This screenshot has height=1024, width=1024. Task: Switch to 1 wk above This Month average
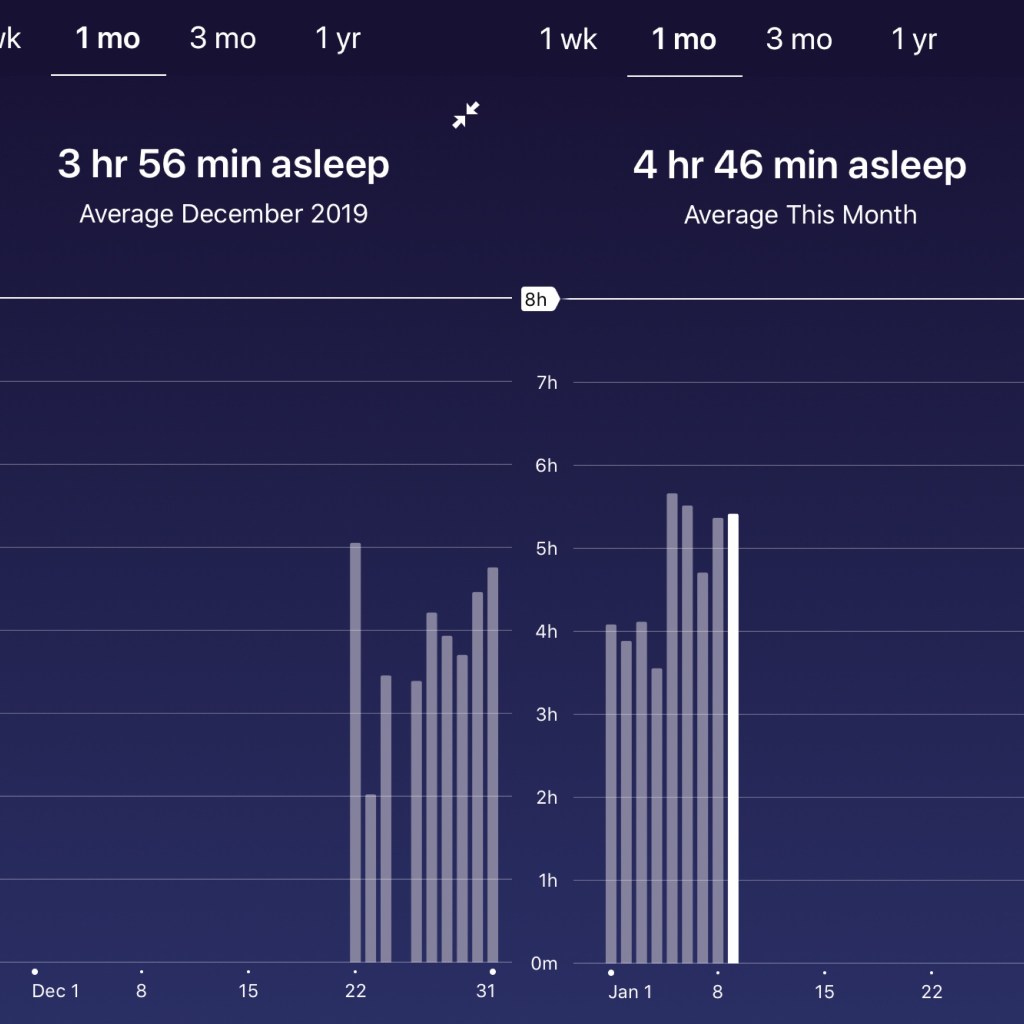568,39
